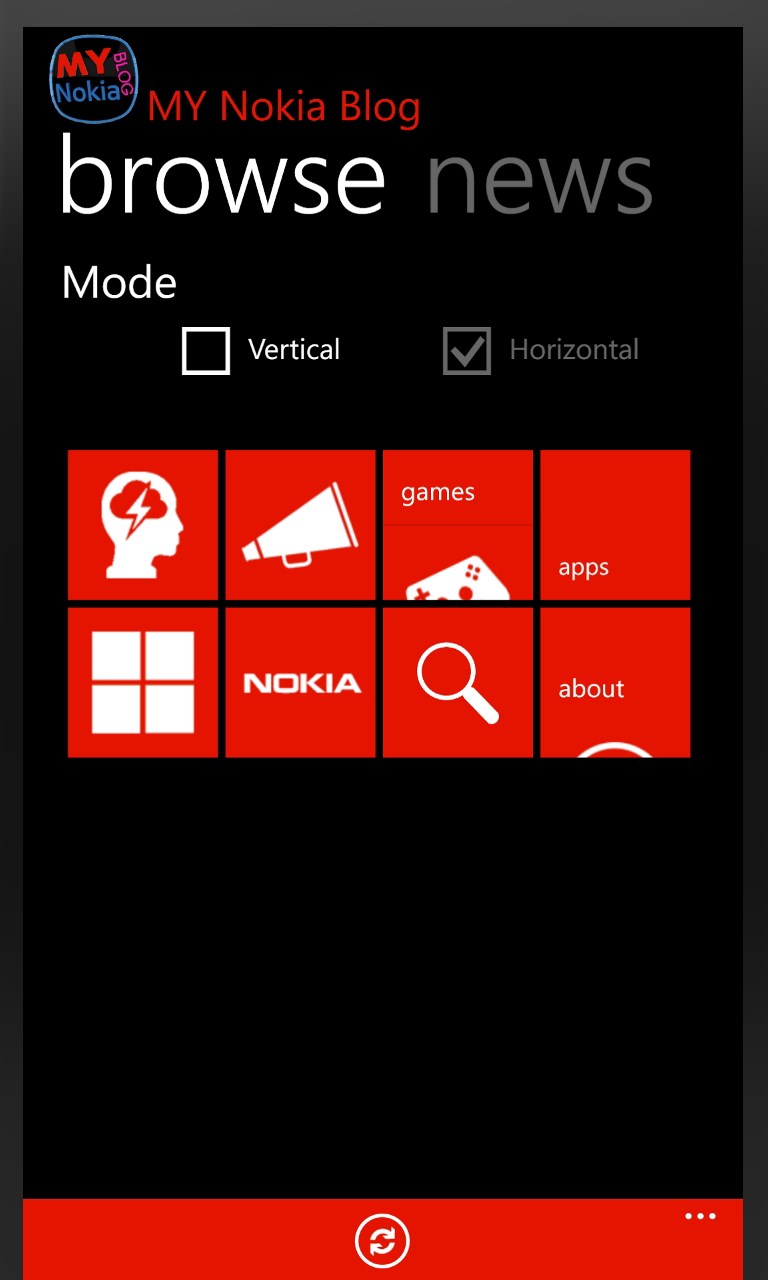768x1280 pixels.
Task: Open the megaphone tile
Action: coord(301,525)
